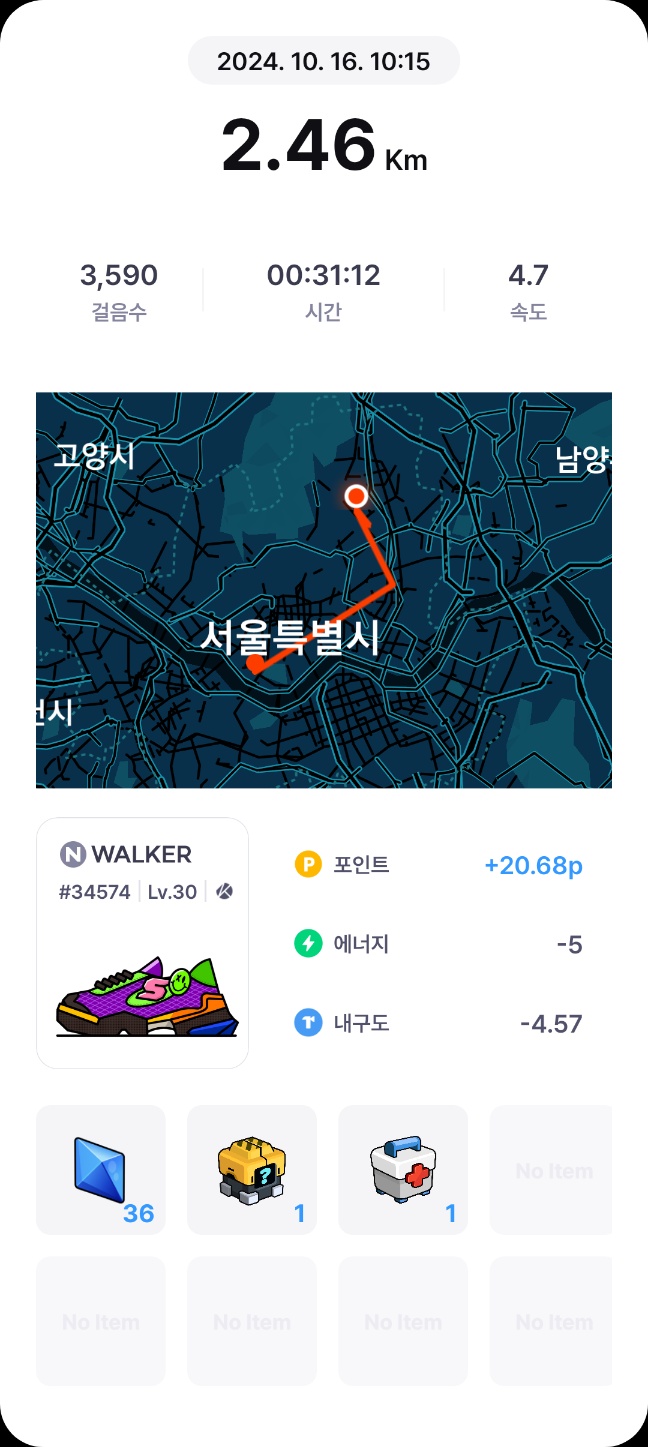The width and height of the screenshot is (648, 1447).
Task: Open the walking route map
Action: tap(323, 590)
